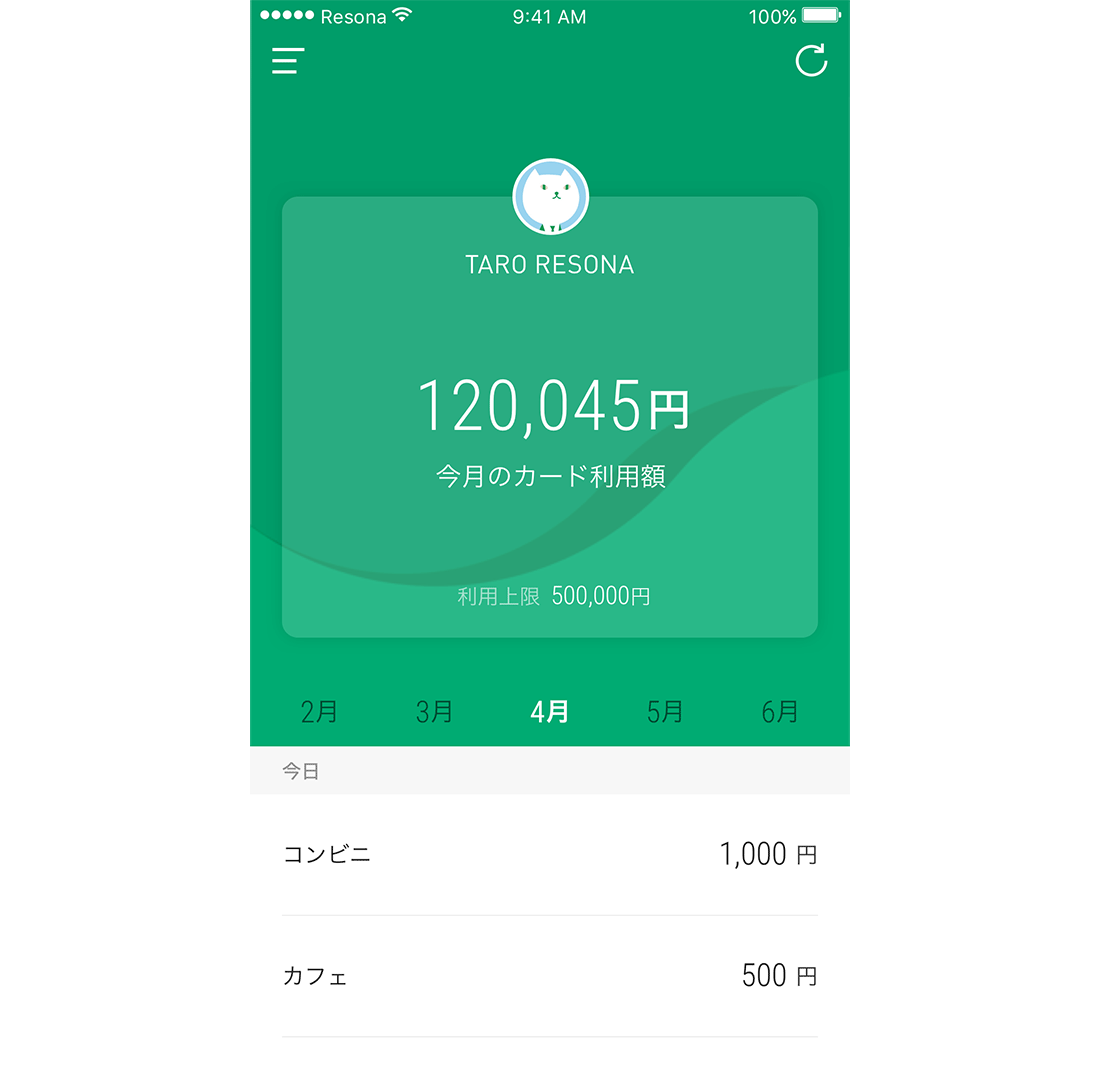Switch to the 3月 tab

435,712
